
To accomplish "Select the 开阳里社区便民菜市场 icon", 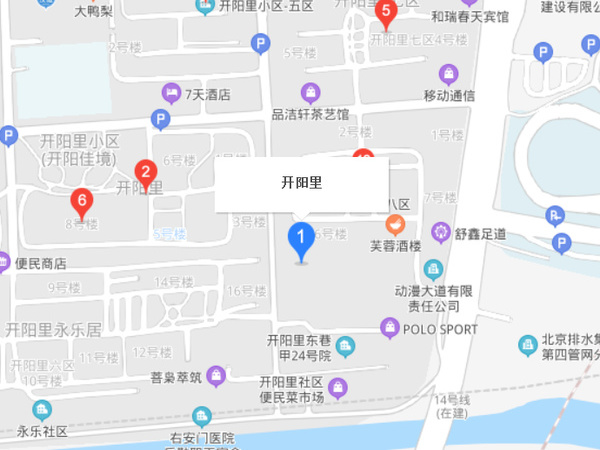I will (x=338, y=387).
